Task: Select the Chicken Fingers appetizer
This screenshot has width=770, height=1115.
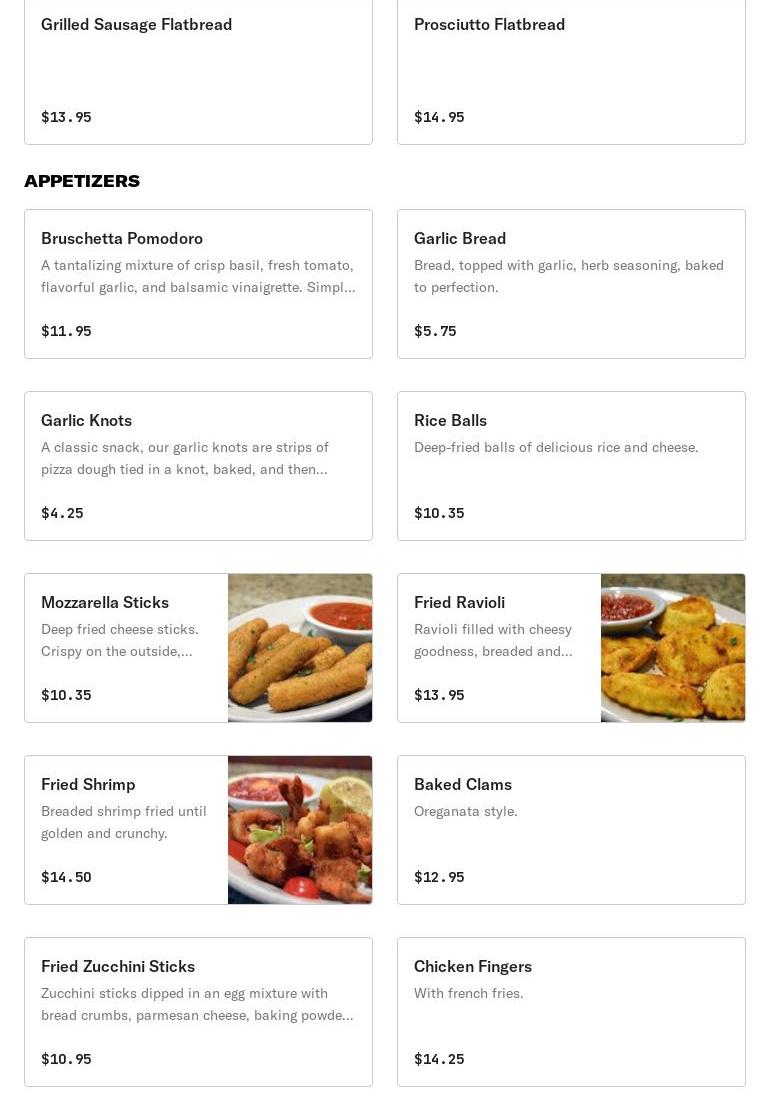Action: [571, 1012]
